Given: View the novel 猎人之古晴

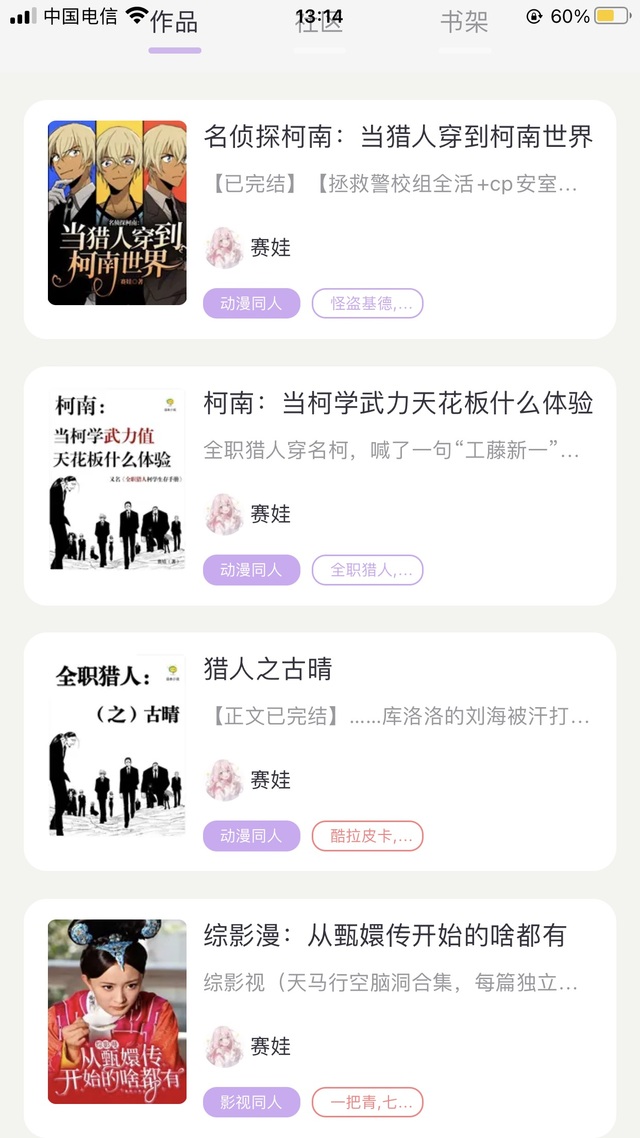Looking at the screenshot, I should (268, 669).
